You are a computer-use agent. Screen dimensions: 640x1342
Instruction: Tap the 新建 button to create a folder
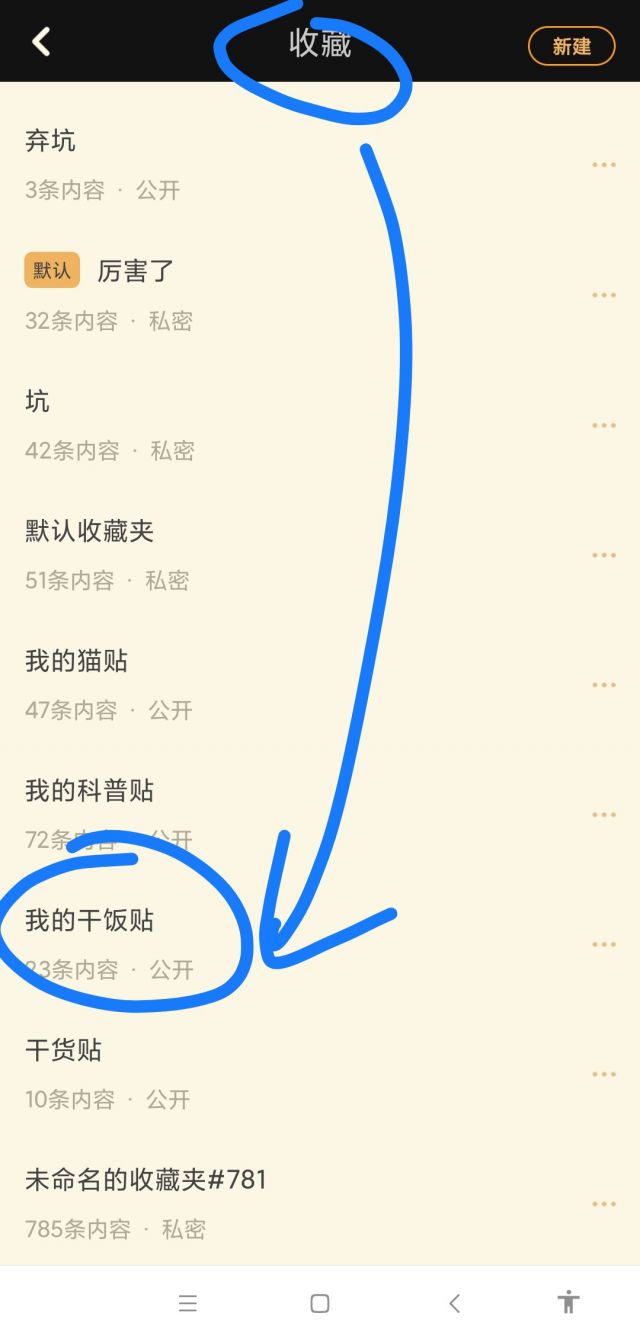pyautogui.click(x=571, y=46)
